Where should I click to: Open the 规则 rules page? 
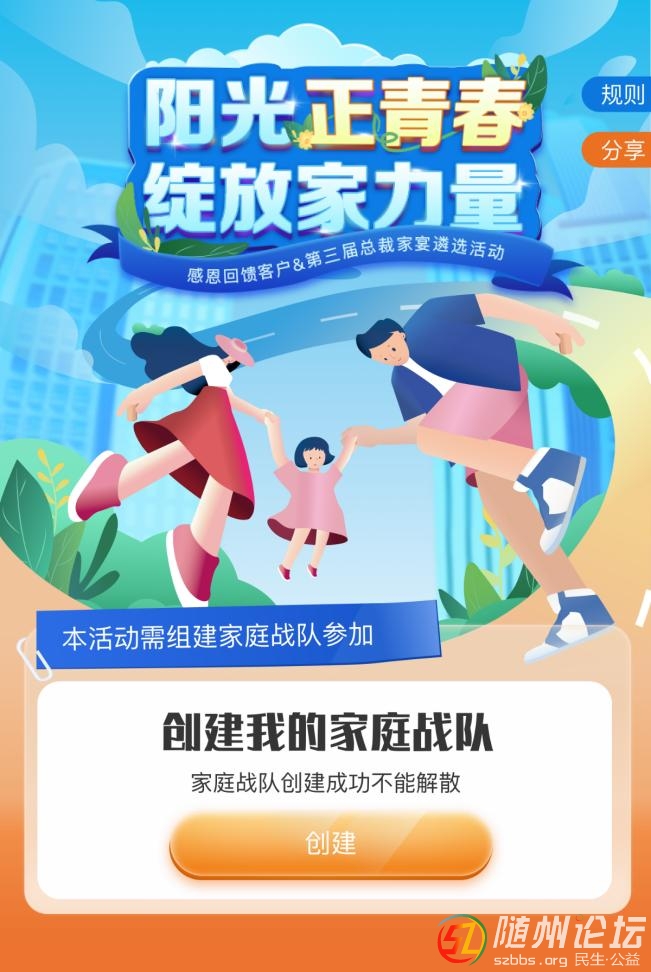click(x=622, y=96)
